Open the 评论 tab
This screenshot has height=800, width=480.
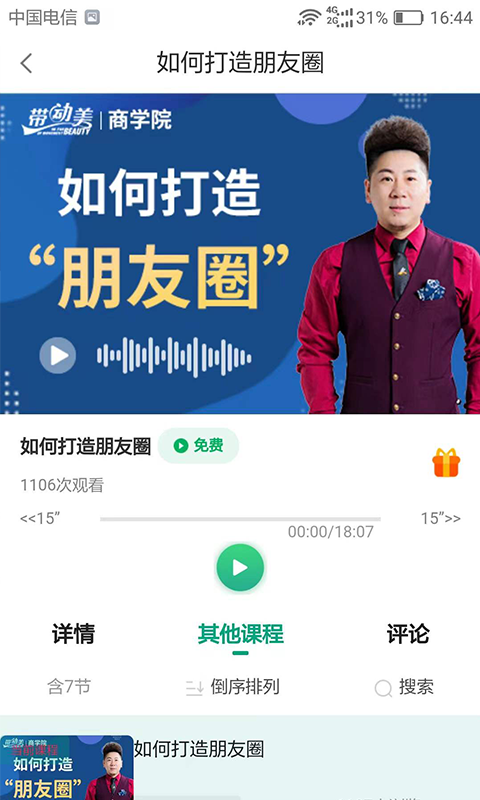(x=408, y=634)
